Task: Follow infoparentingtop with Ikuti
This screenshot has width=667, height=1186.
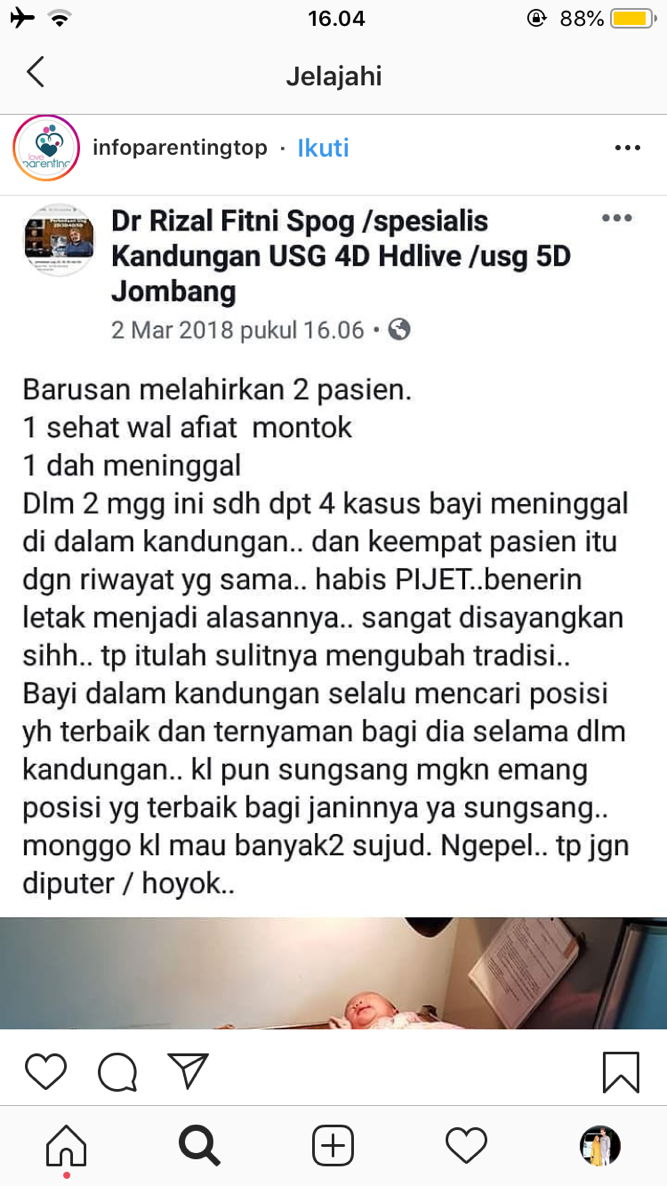Action: click(323, 148)
